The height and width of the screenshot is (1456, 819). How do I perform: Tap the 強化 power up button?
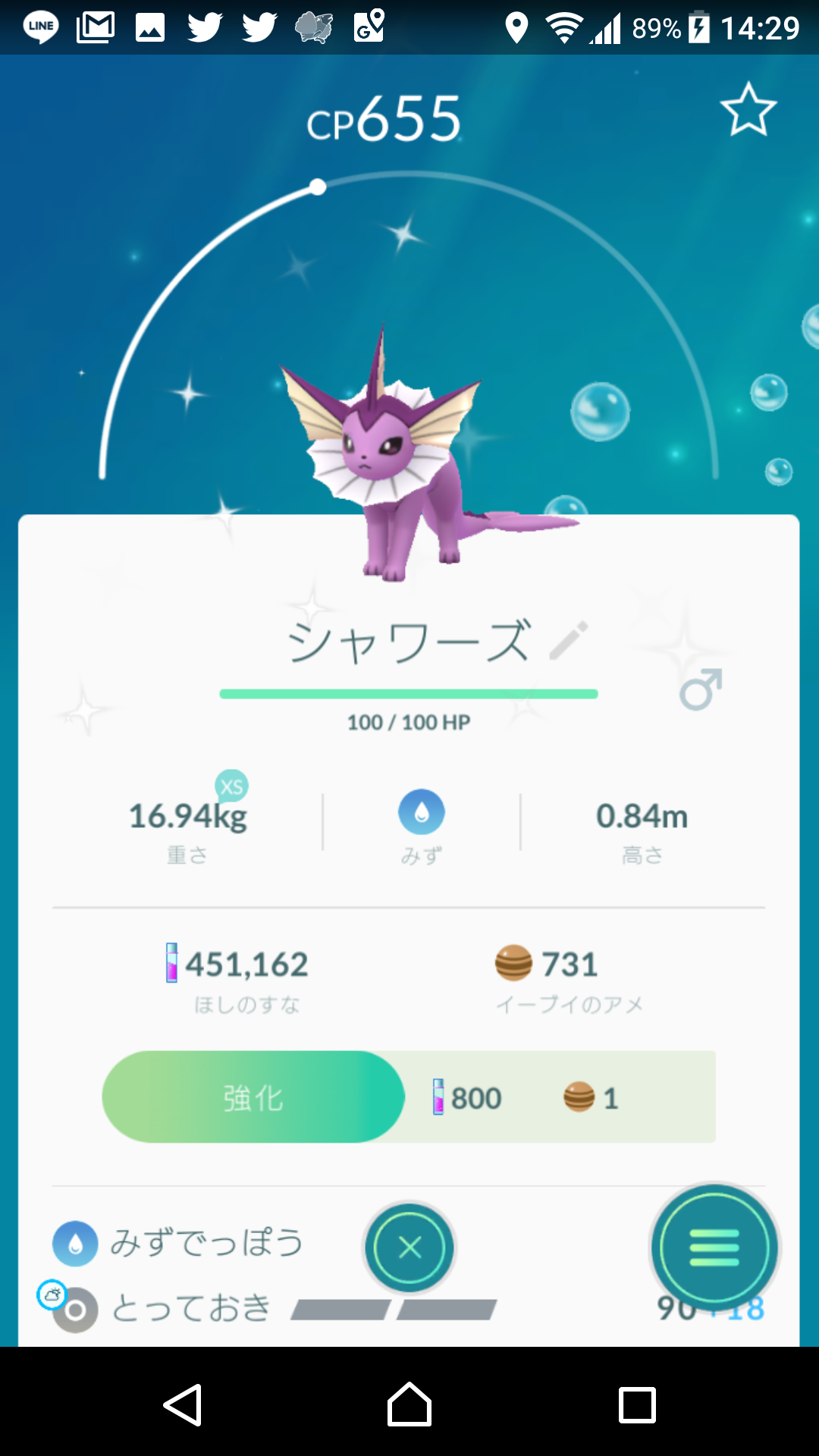(253, 1097)
